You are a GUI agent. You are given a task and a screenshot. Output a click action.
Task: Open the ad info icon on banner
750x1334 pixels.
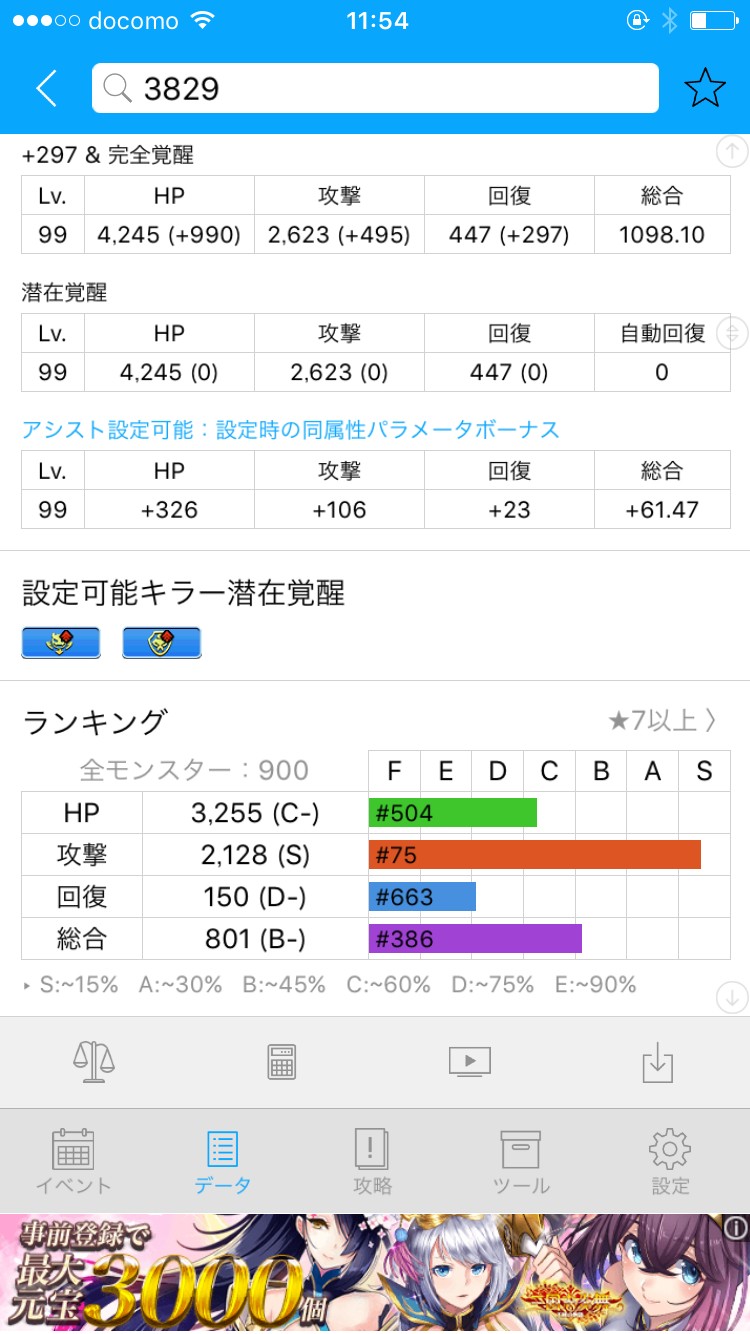734,1228
